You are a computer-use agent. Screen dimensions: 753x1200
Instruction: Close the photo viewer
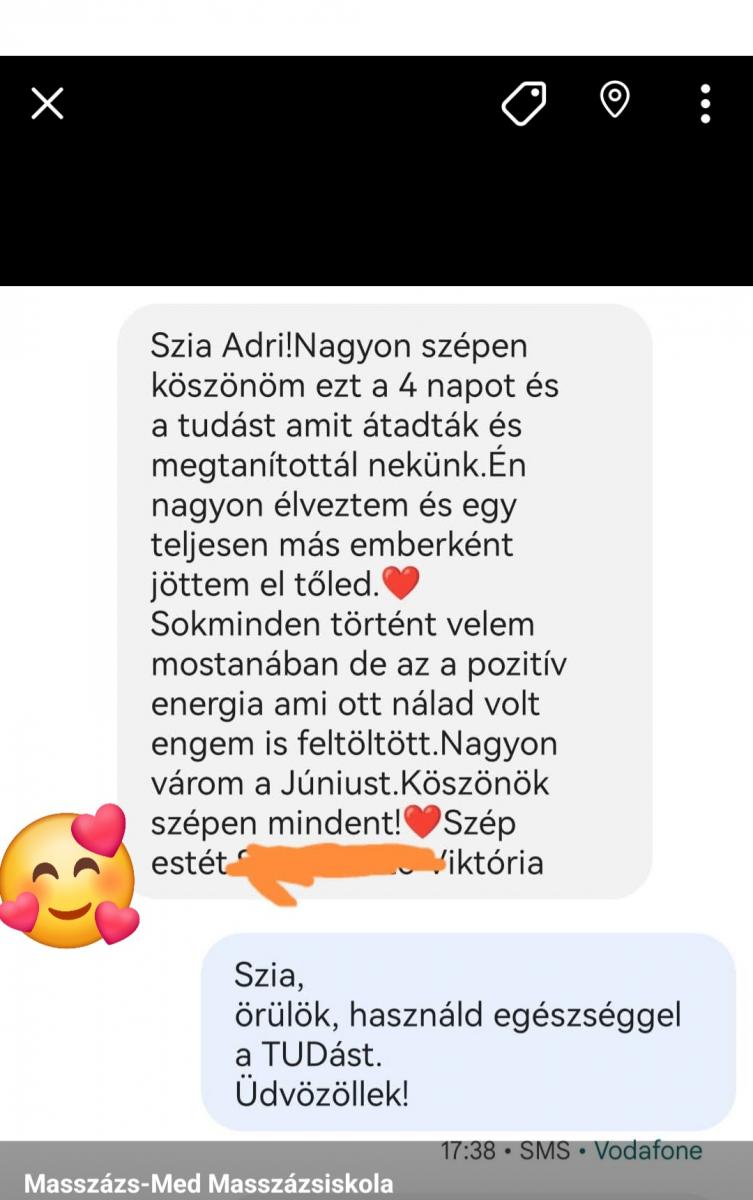click(x=47, y=103)
